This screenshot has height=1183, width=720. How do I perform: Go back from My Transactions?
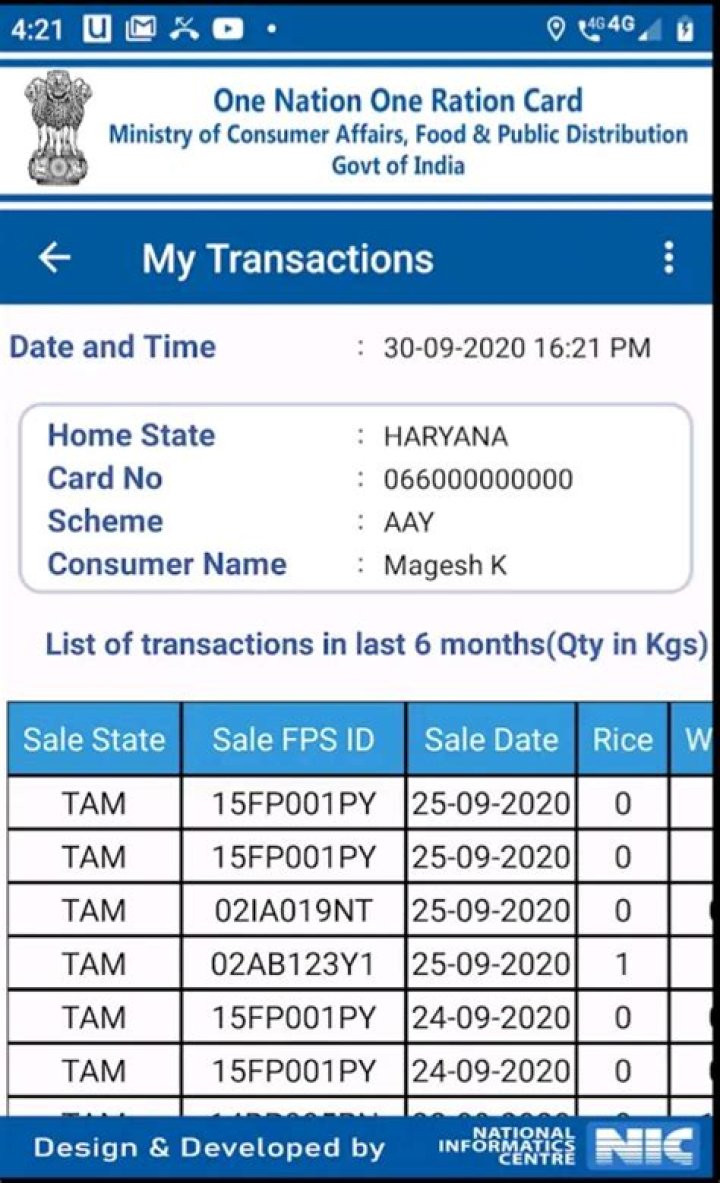(54, 258)
